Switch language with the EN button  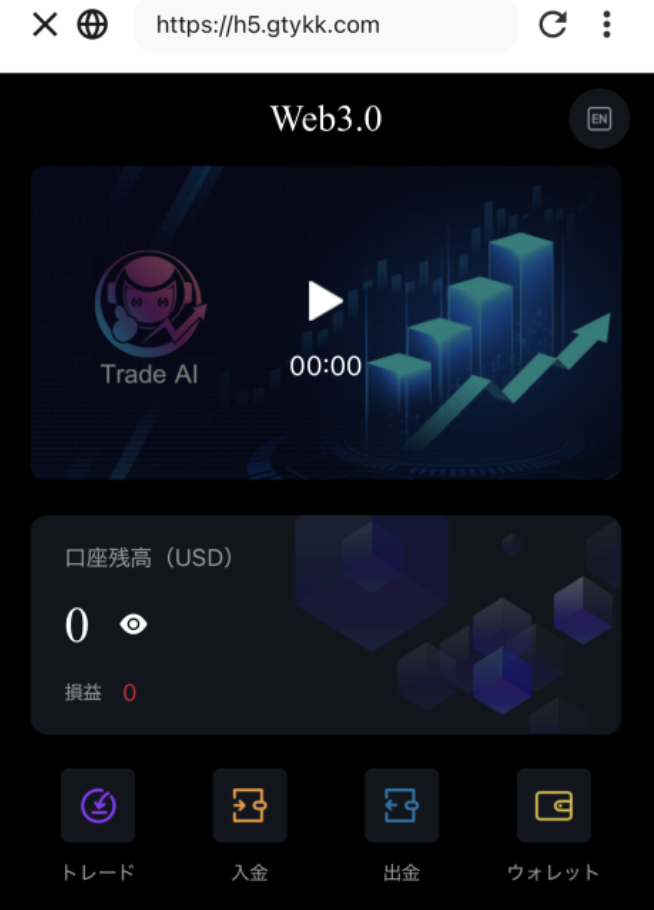click(x=599, y=119)
